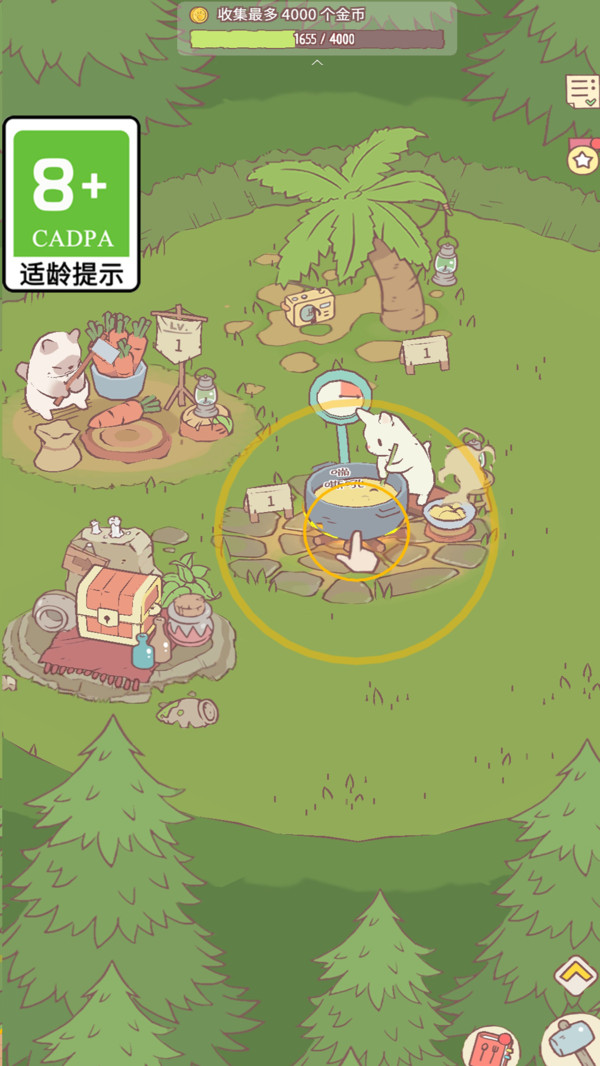
Task: Open the quest checklist icon
Action: pyautogui.click(x=581, y=92)
